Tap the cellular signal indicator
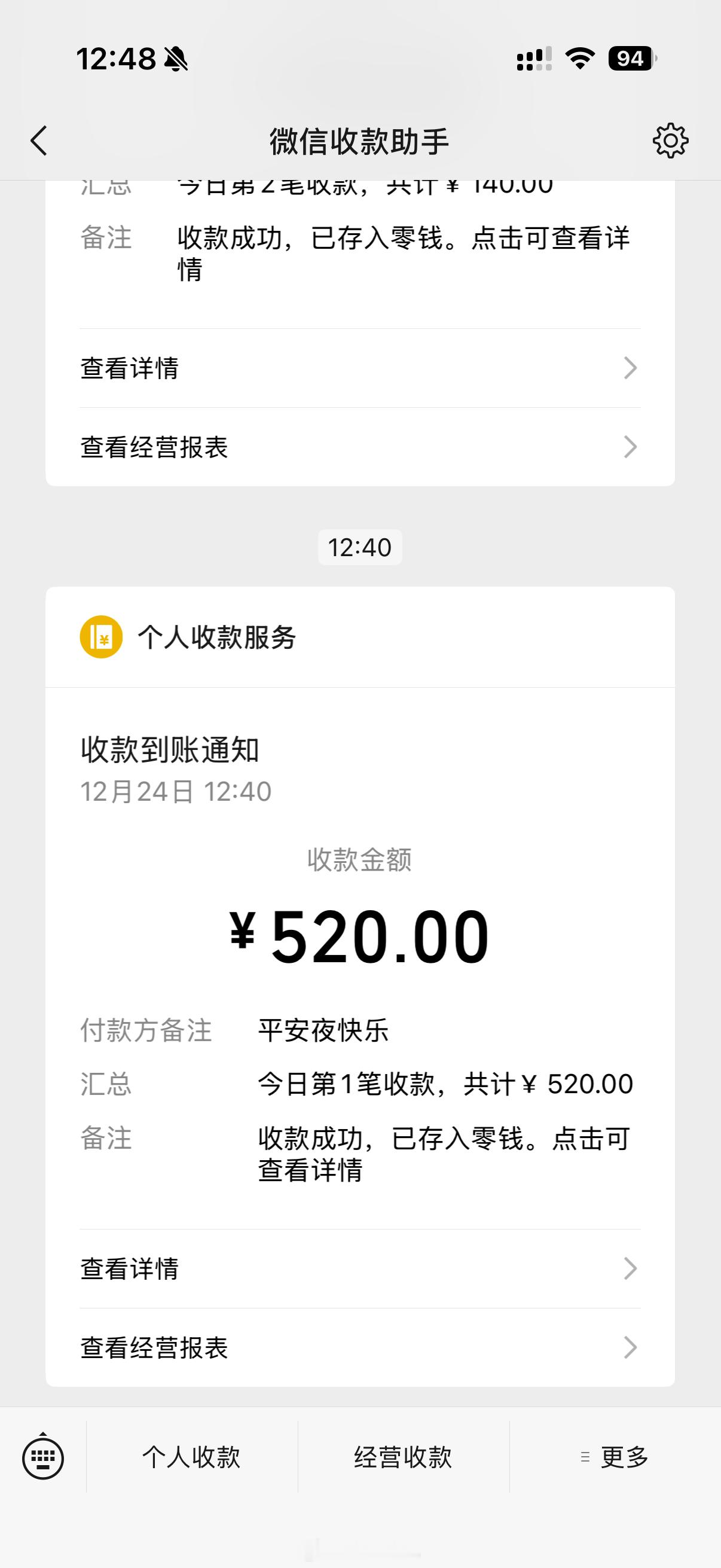The width and height of the screenshot is (721, 1568). 534,59
